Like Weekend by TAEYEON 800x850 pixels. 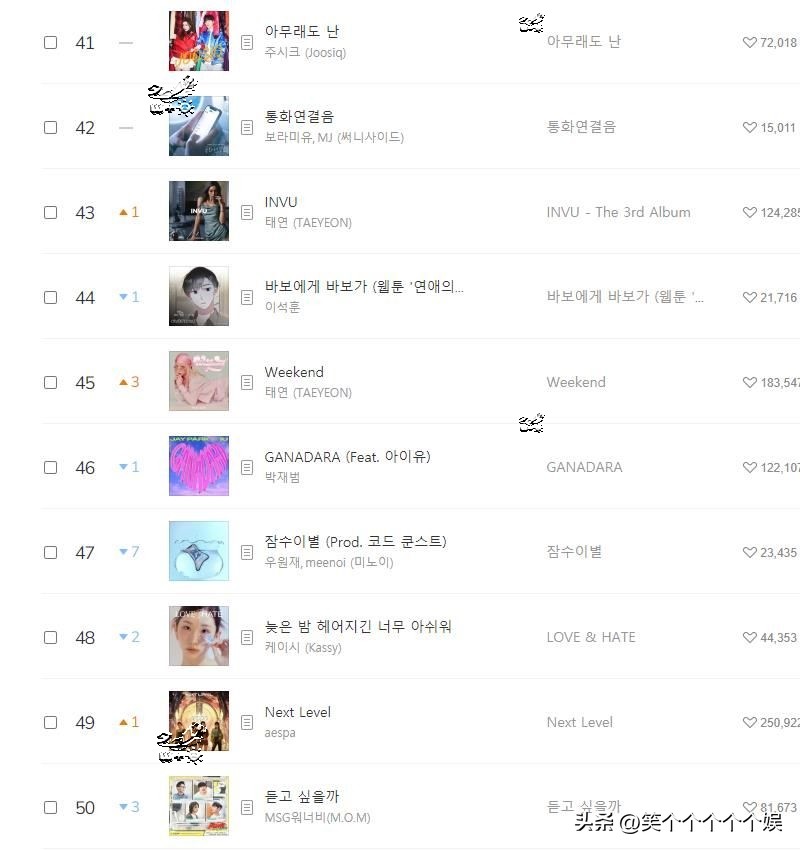tap(750, 383)
